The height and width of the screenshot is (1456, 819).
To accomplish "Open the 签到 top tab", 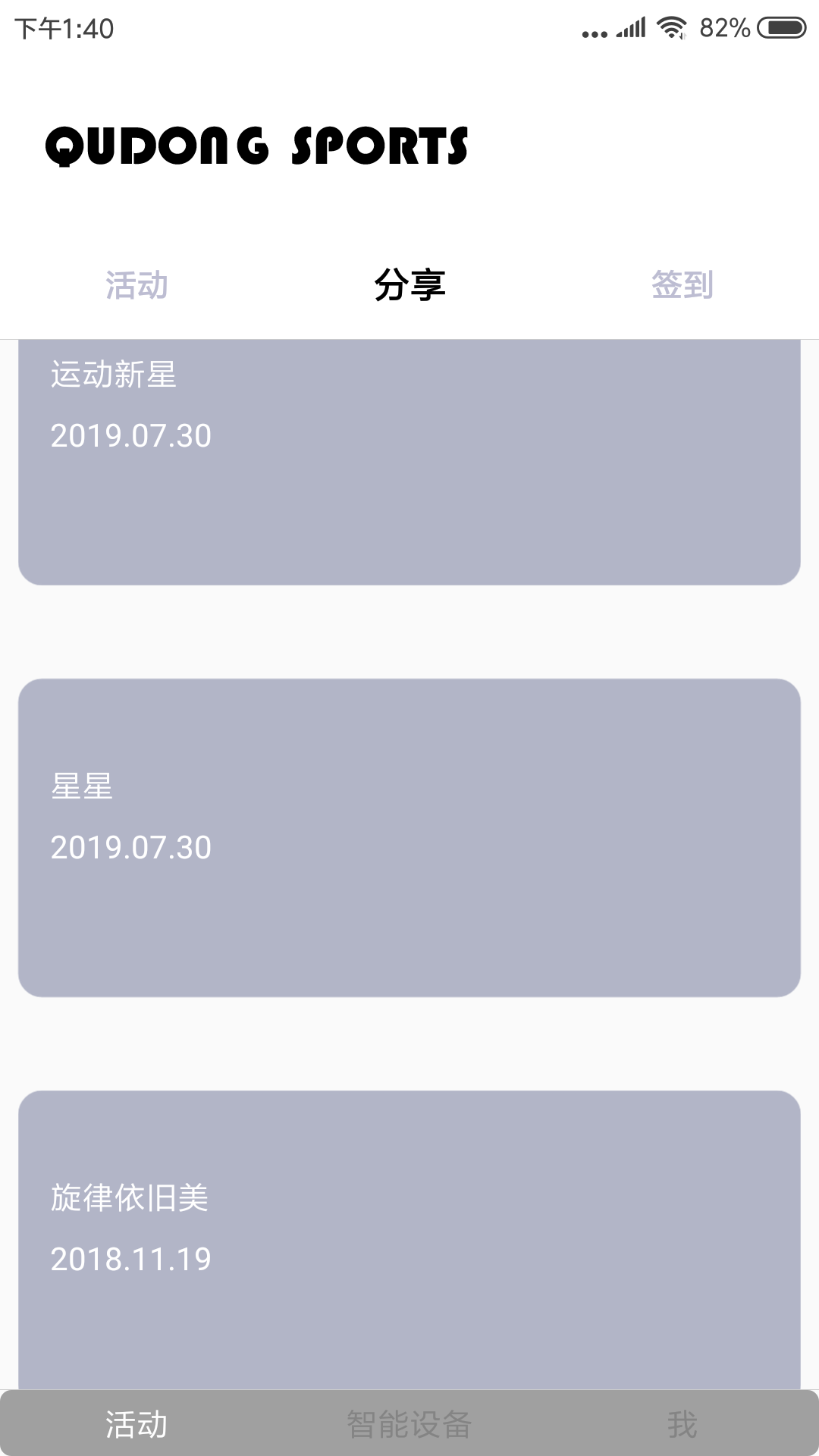I will 682,286.
